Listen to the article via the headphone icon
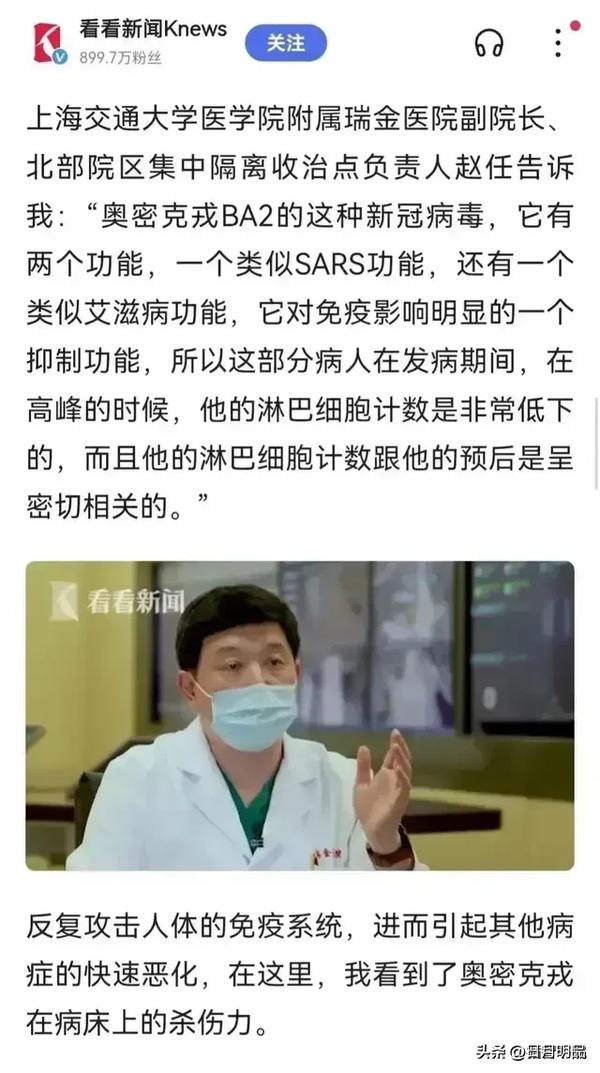This screenshot has width=600, height=1073. pyautogui.click(x=489, y=43)
